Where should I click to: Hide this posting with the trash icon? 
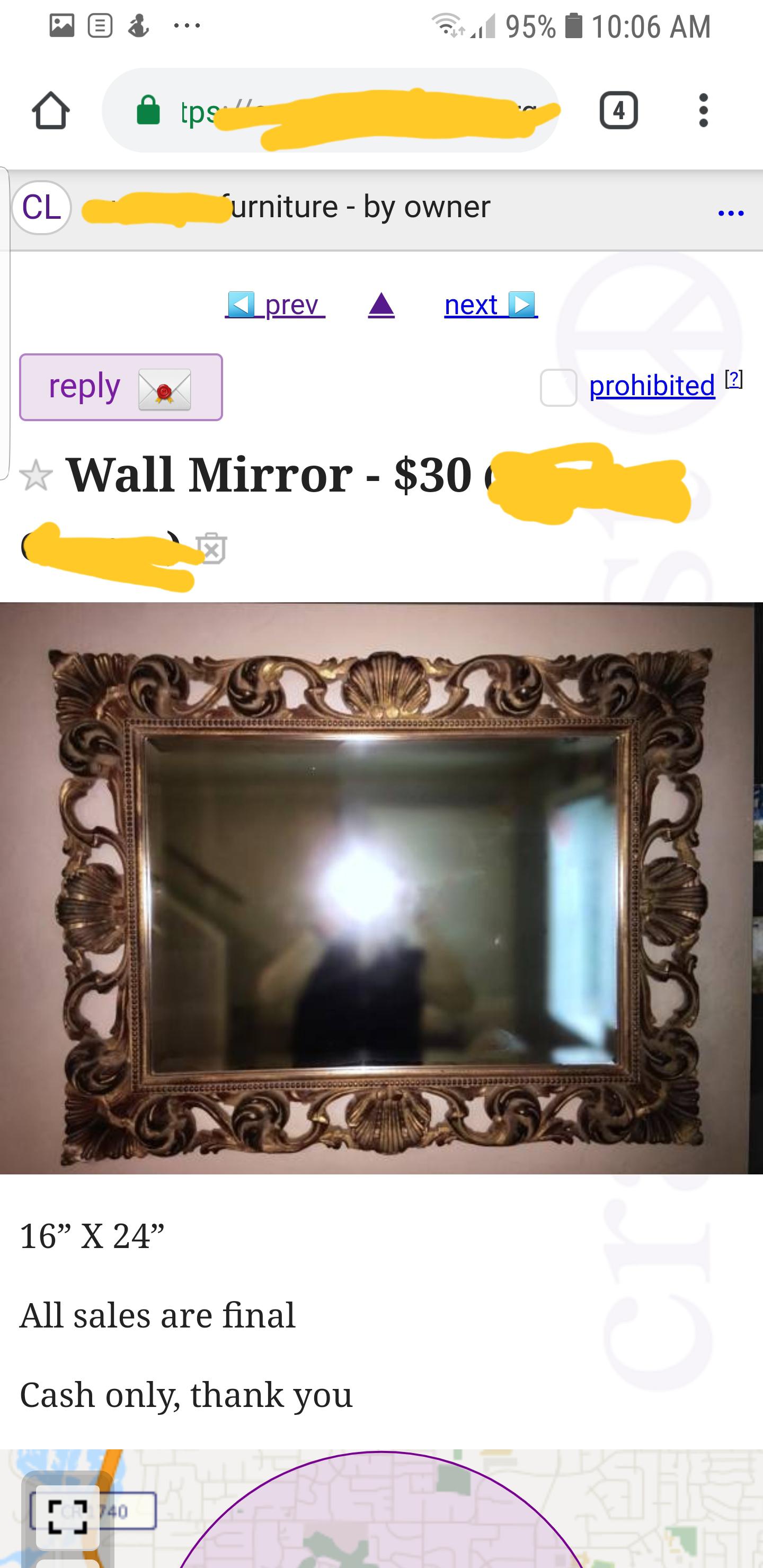click(211, 548)
